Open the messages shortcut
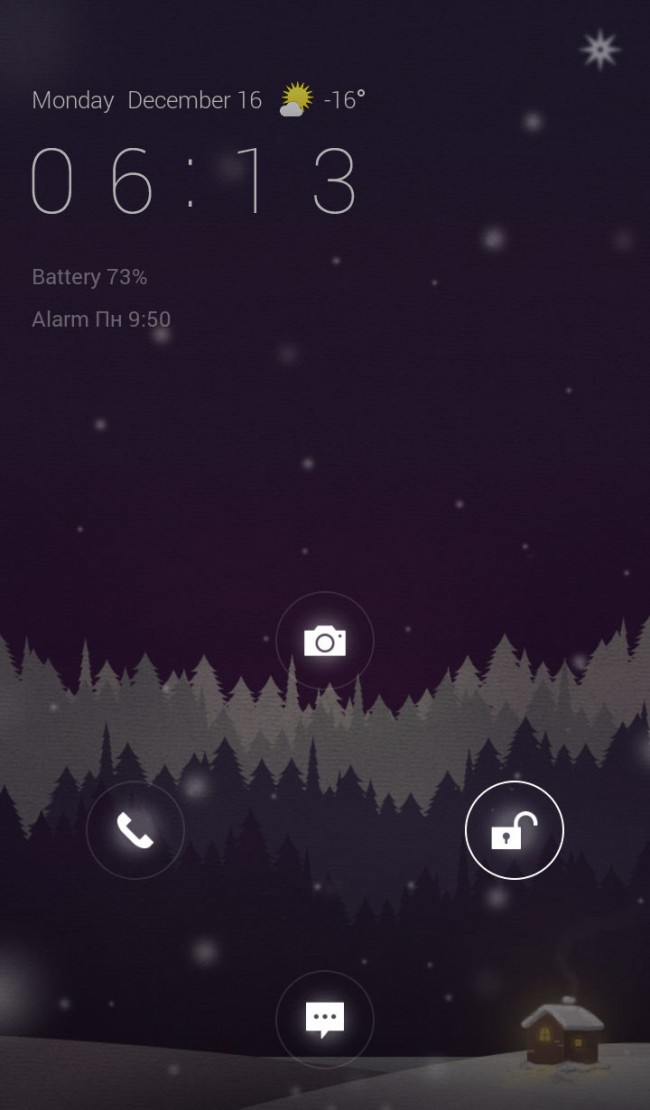The width and height of the screenshot is (650, 1110). 325,1019
